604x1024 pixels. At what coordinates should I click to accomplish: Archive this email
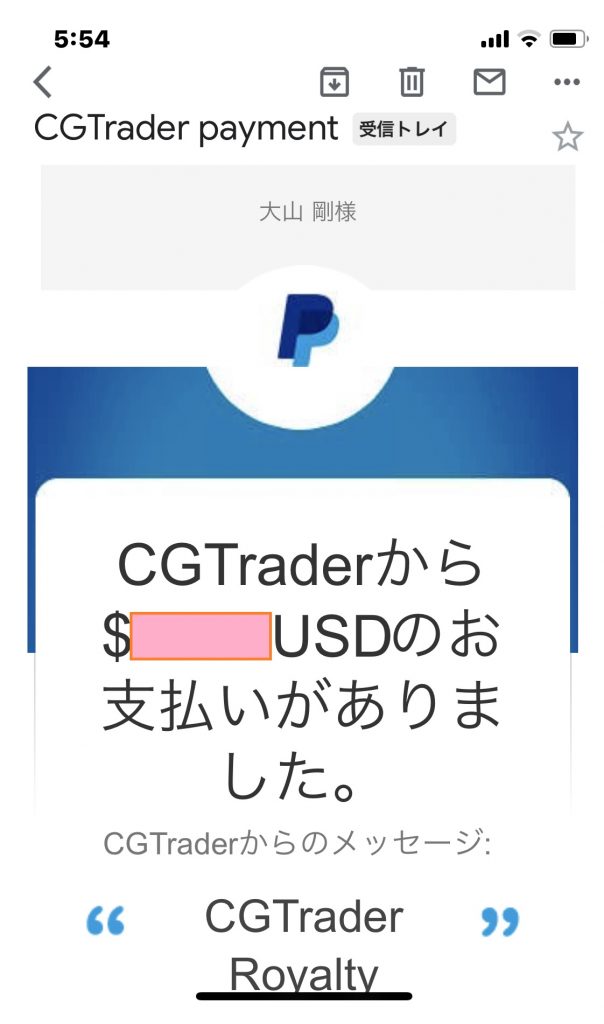point(334,82)
